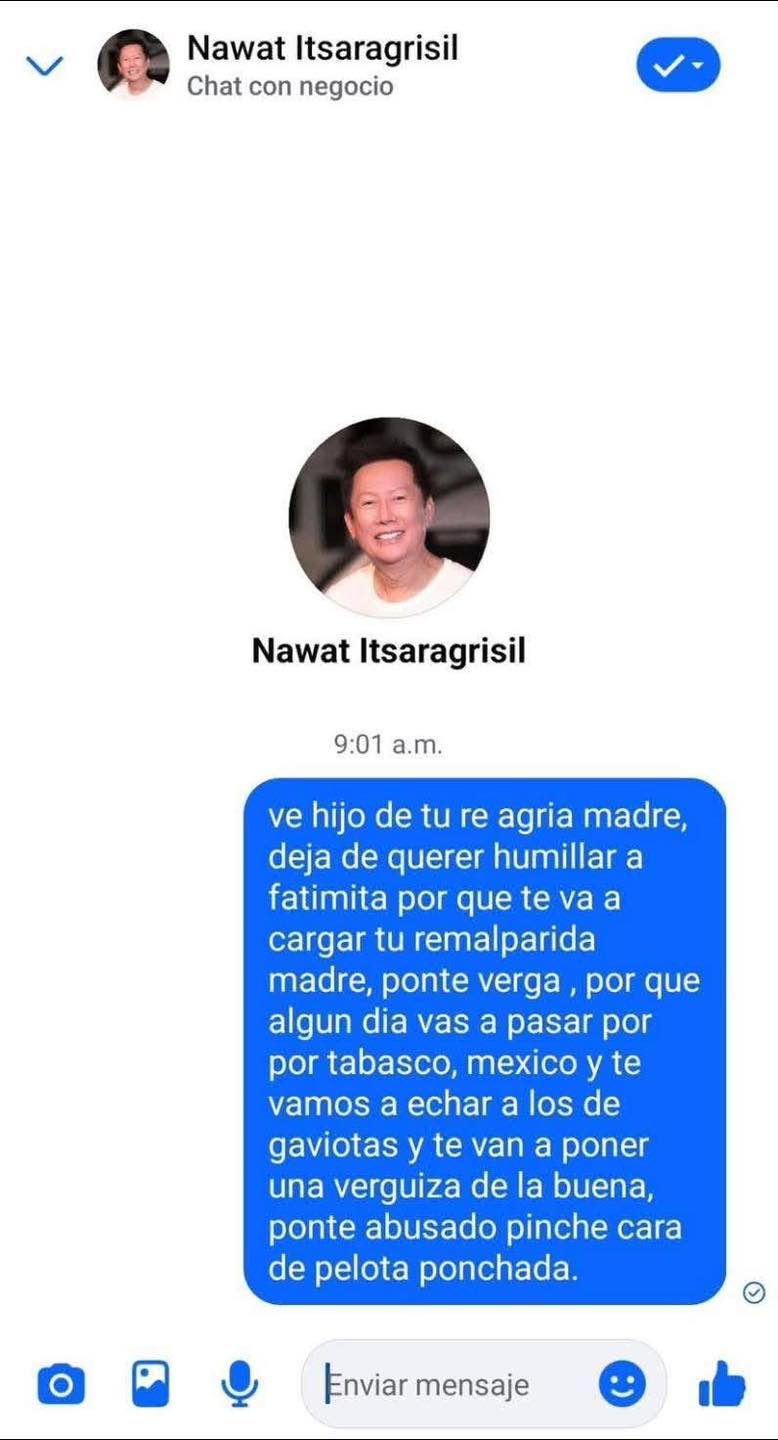778x1440 pixels.
Task: Open the camera to take a photo
Action: [x=61, y=1385]
